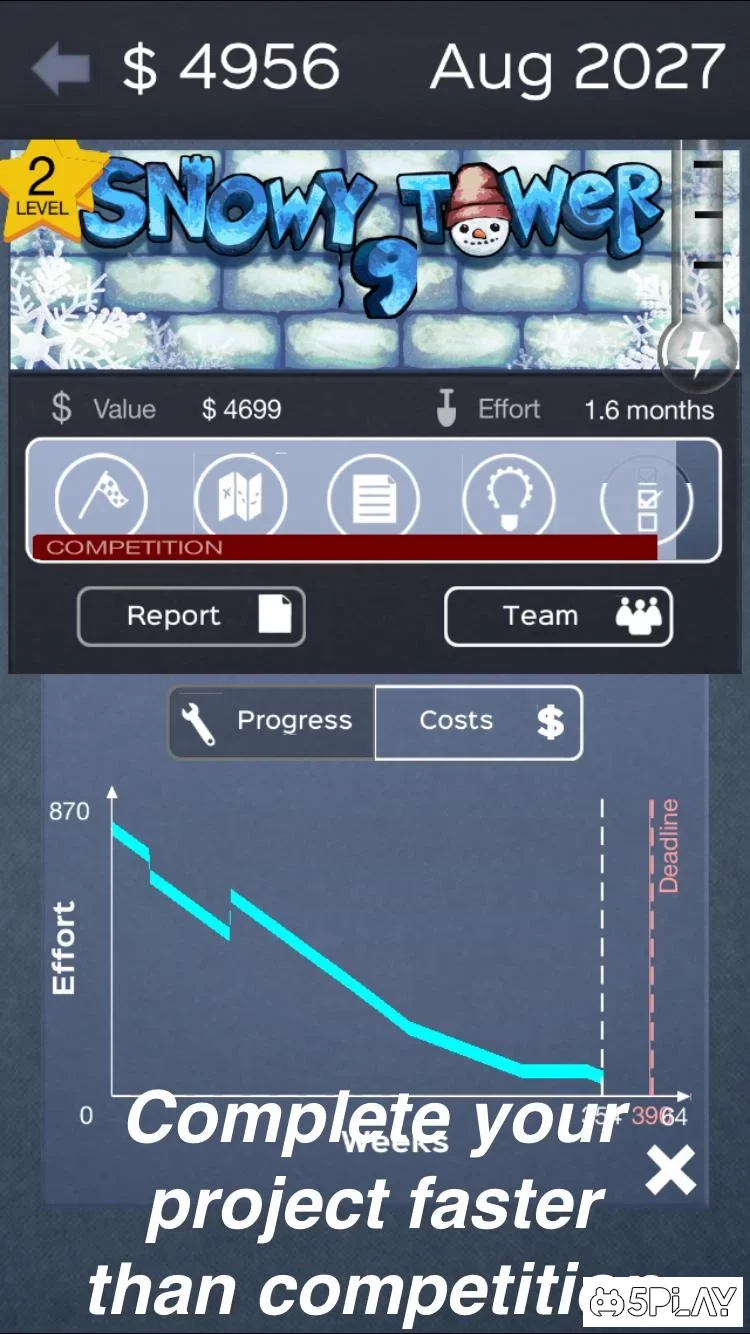Open the Team screen

point(558,616)
